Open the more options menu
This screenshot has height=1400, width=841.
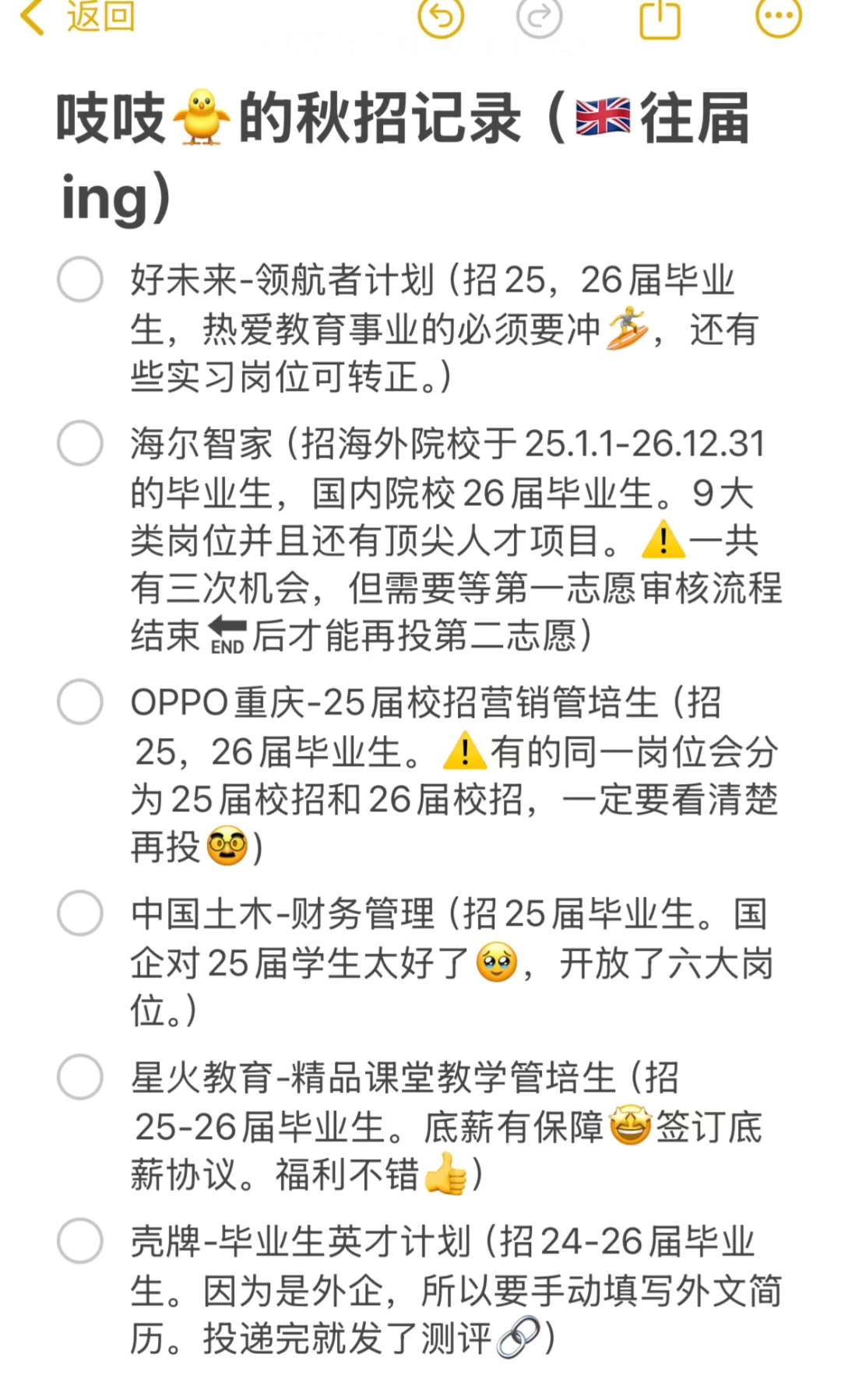779,16
